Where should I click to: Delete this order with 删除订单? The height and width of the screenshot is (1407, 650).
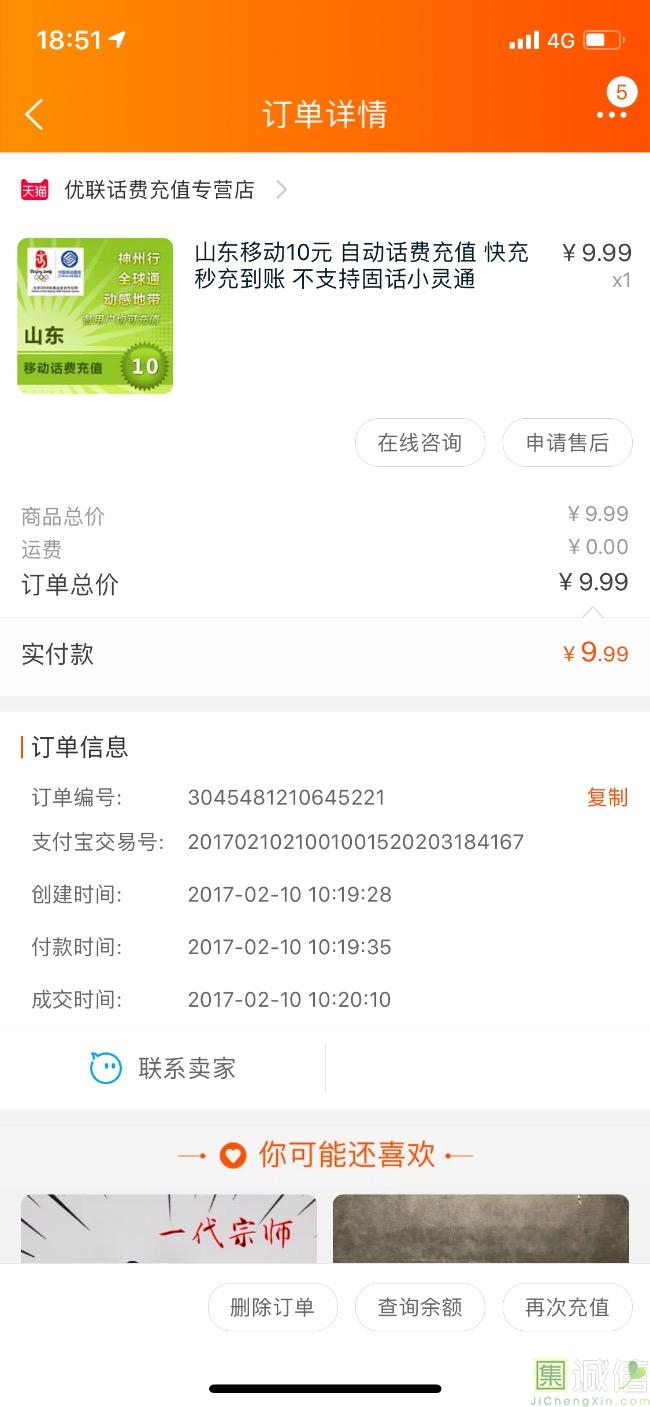tap(272, 1307)
